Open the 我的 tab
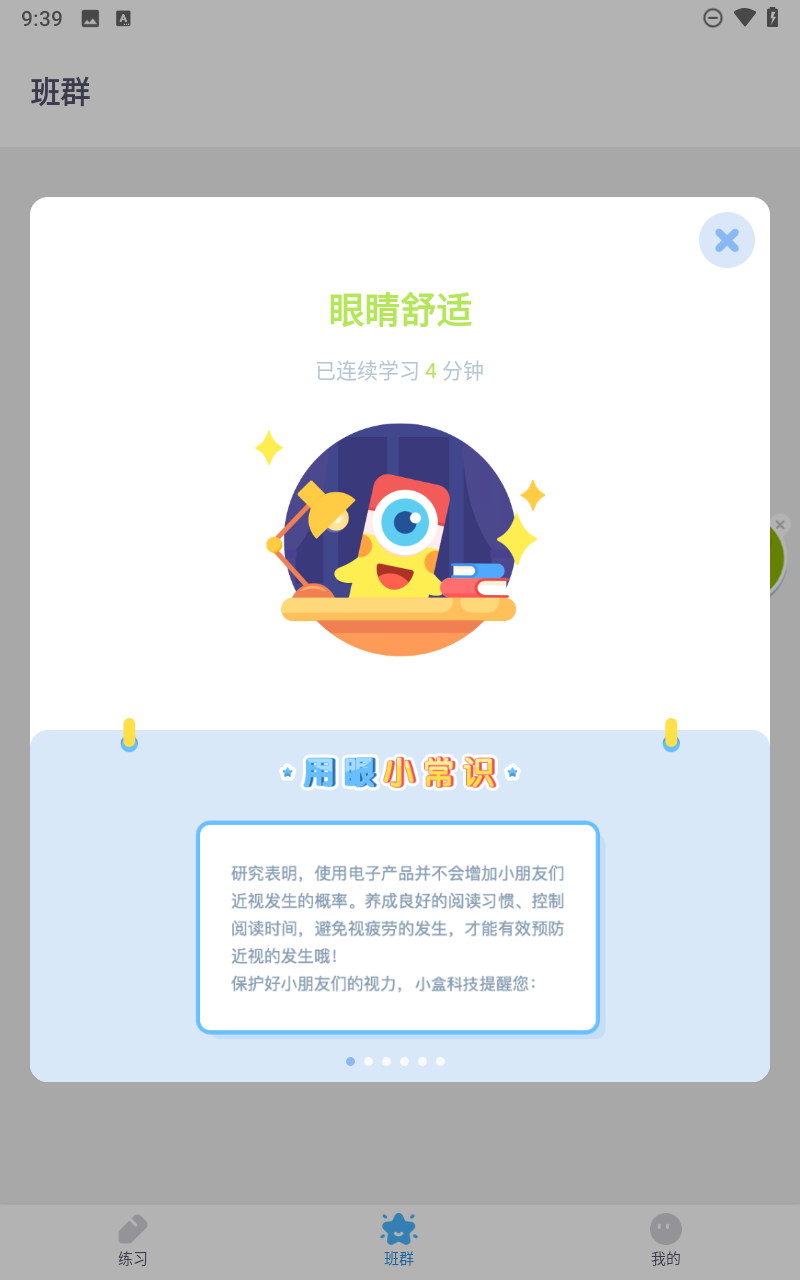 coord(666,1241)
